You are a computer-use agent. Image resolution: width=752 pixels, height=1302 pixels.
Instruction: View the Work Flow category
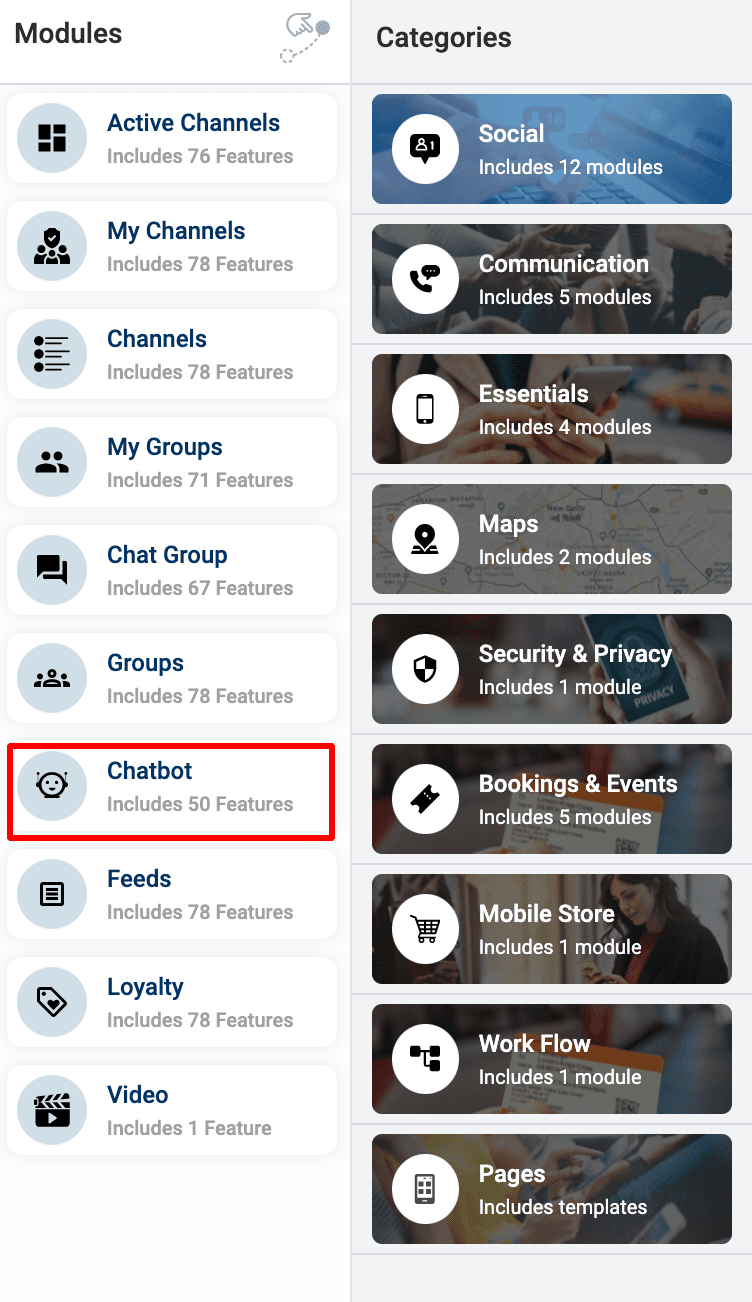click(551, 1059)
